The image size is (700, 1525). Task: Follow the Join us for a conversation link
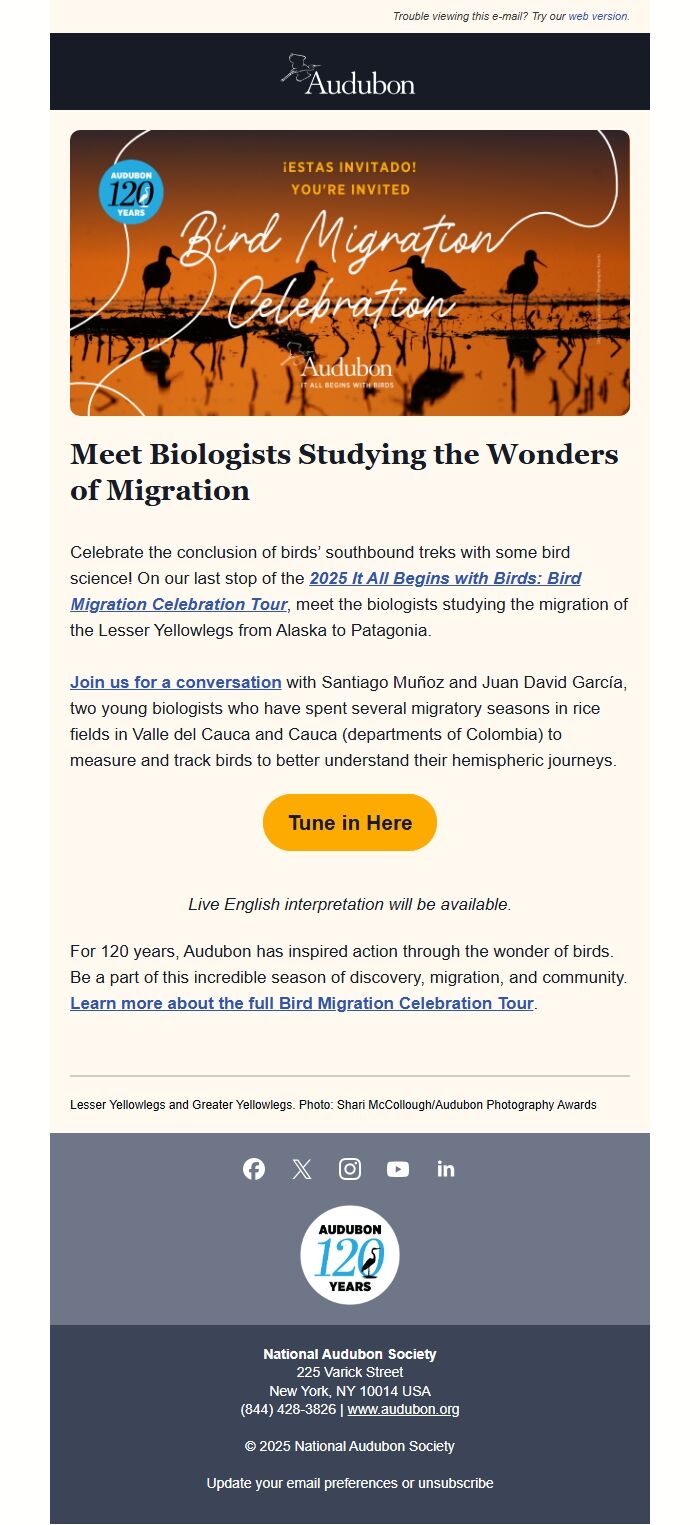[175, 682]
